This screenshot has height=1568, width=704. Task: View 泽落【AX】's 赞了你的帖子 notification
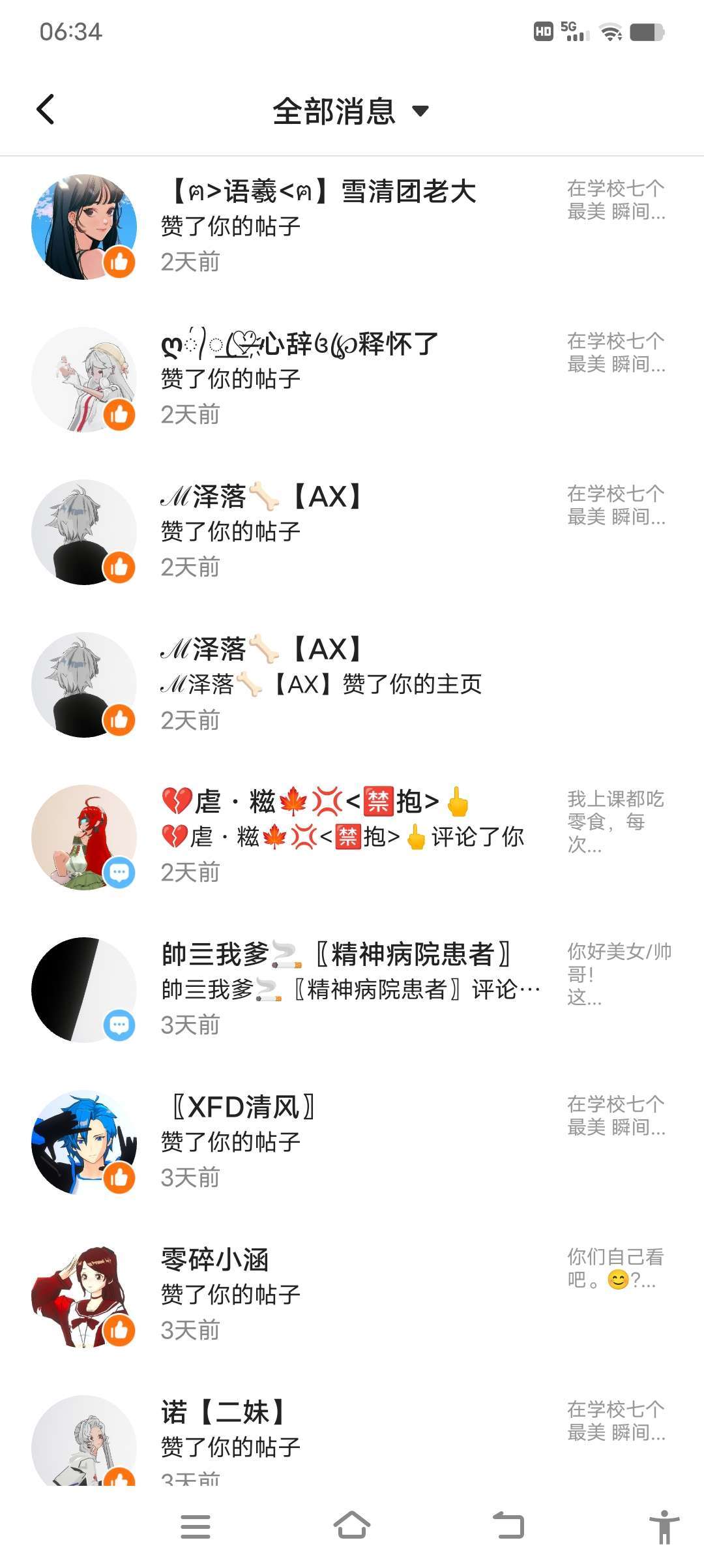coord(352,532)
